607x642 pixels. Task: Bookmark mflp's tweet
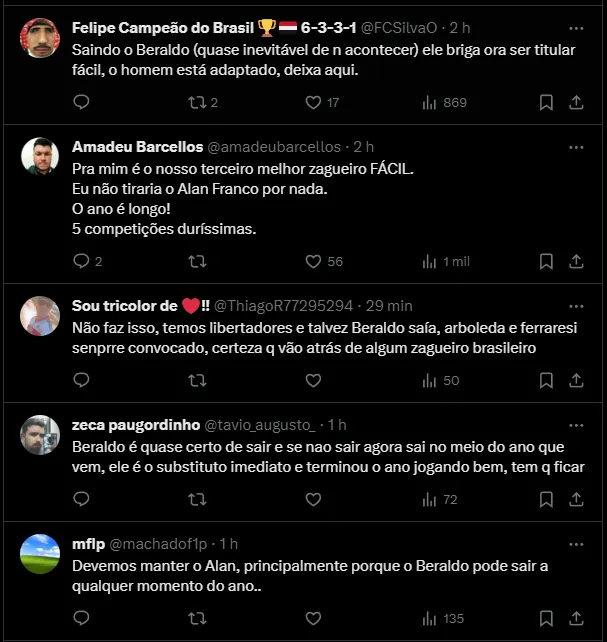point(546,618)
